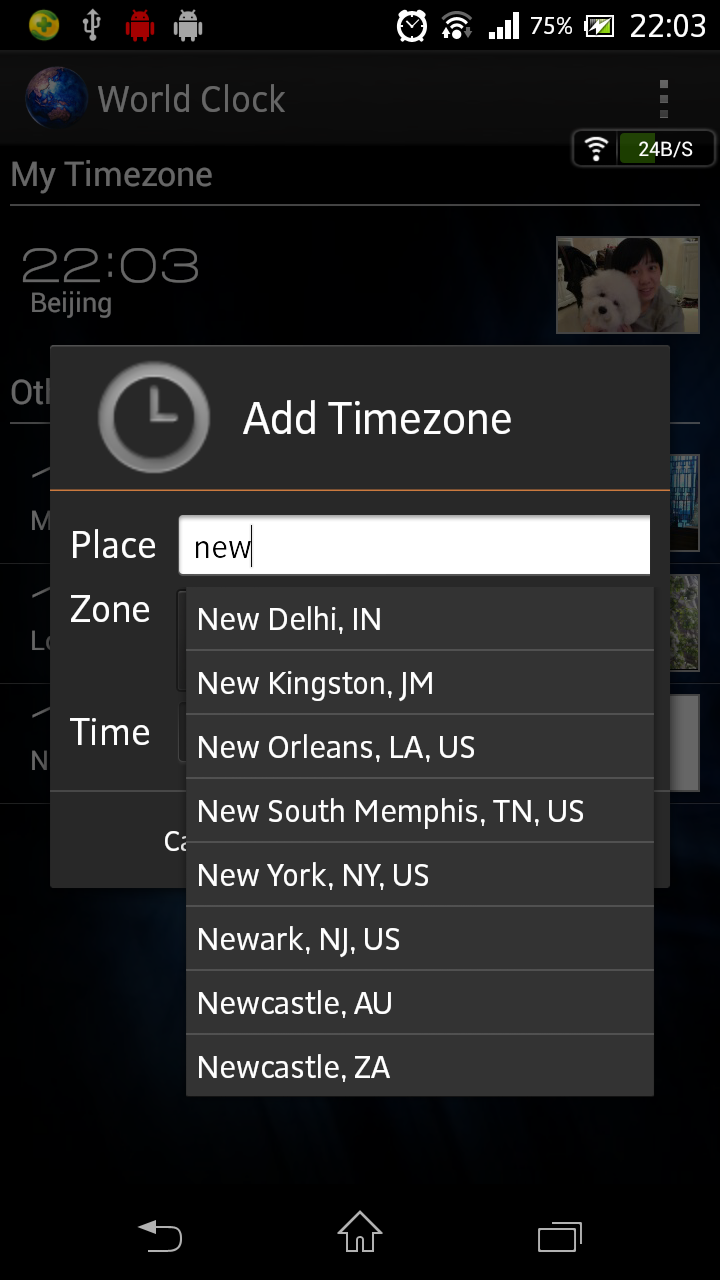This screenshot has width=720, height=1280.
Task: Tap the Place text input field
Action: (x=413, y=544)
